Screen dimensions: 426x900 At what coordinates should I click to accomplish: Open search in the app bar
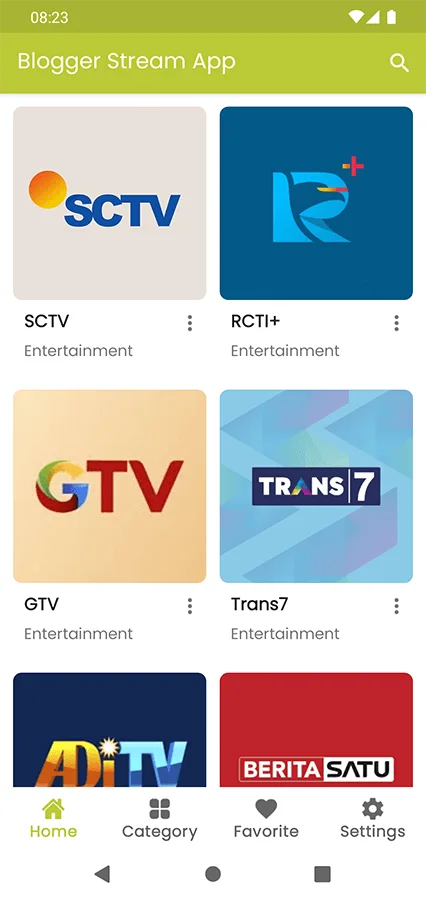[399, 63]
